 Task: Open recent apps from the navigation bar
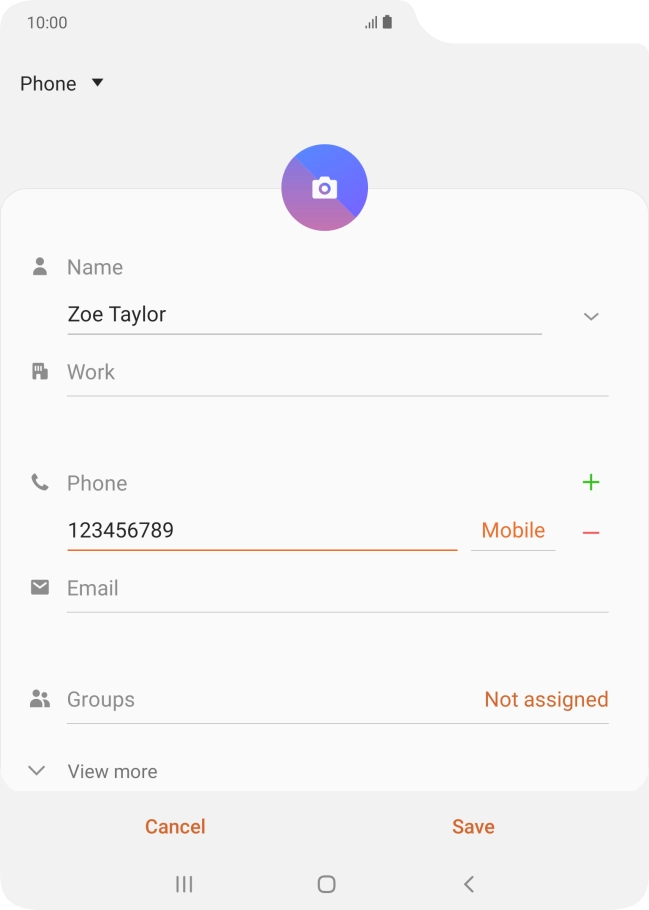(x=184, y=884)
